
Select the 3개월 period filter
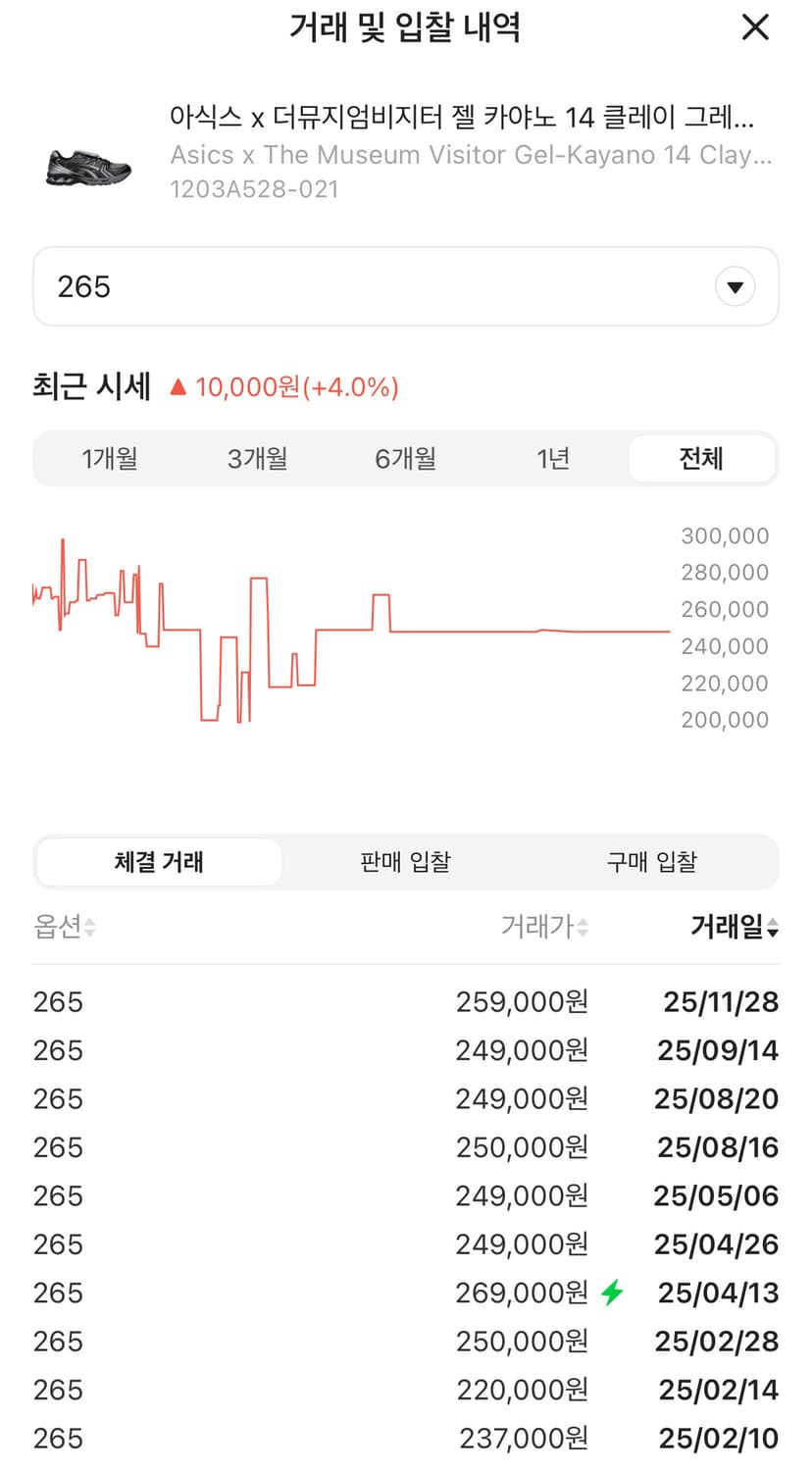tap(257, 458)
